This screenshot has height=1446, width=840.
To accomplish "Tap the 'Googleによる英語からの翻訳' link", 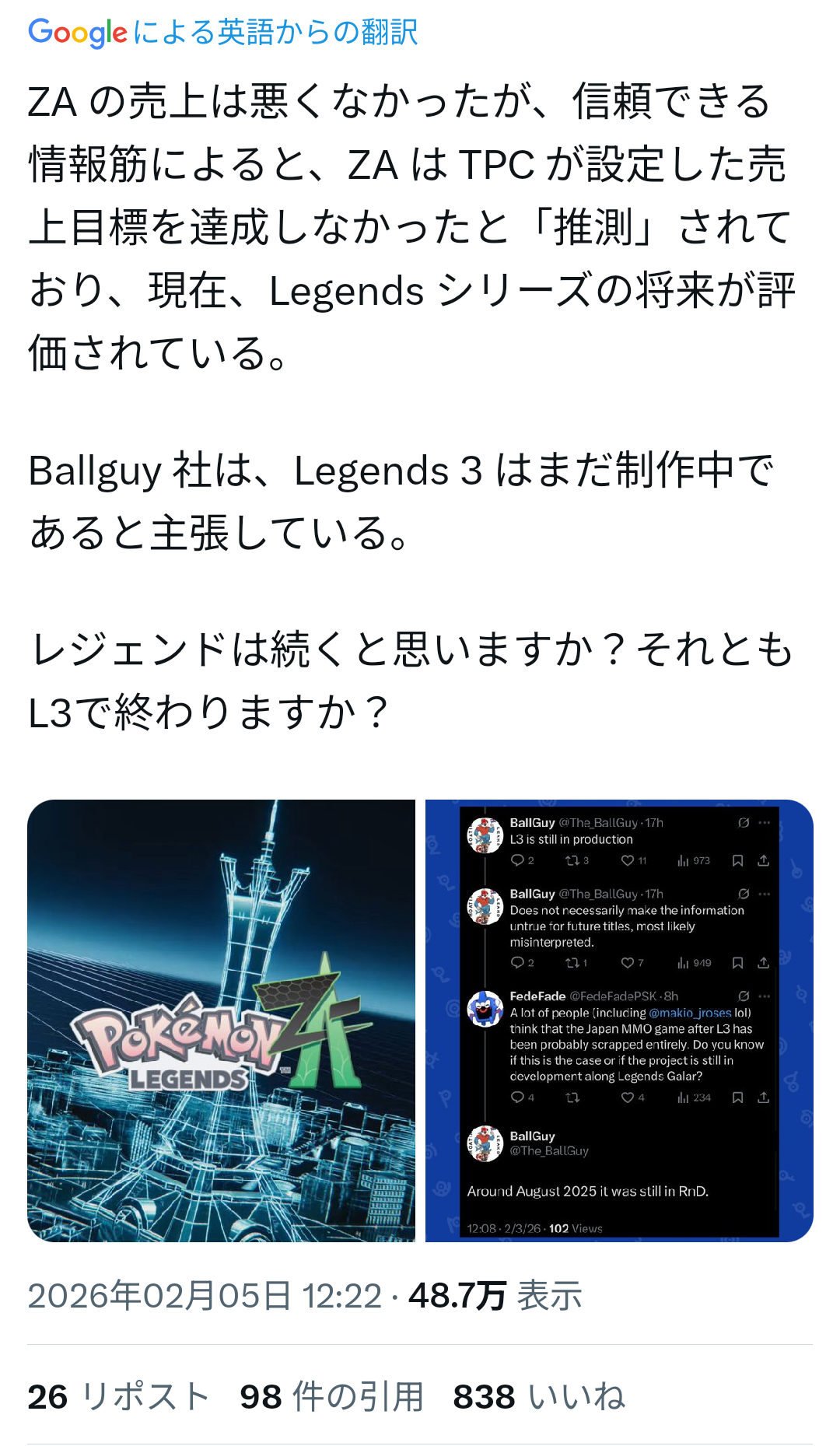I will tap(223, 33).
